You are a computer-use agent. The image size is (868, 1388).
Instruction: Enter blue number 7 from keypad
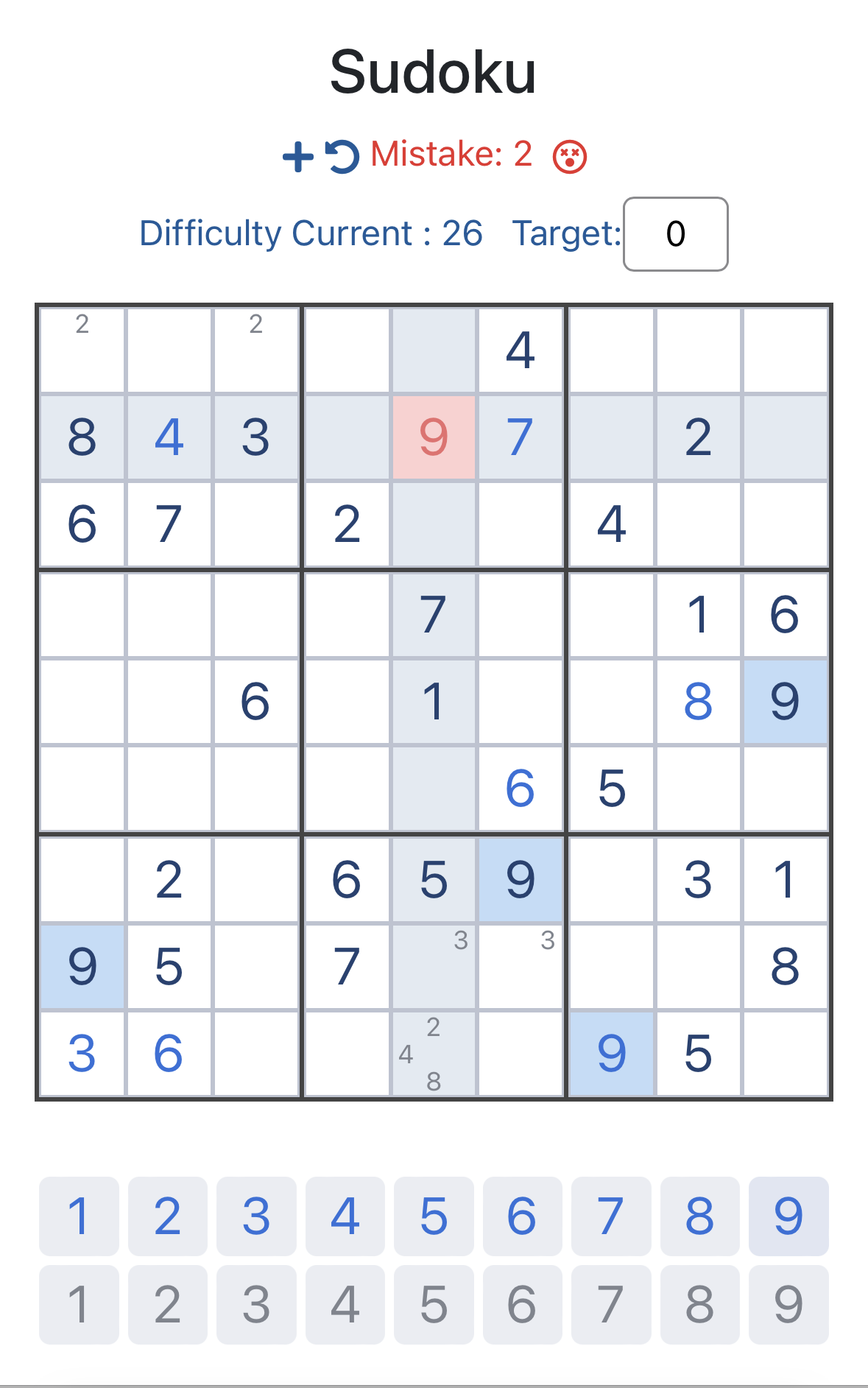click(610, 1216)
